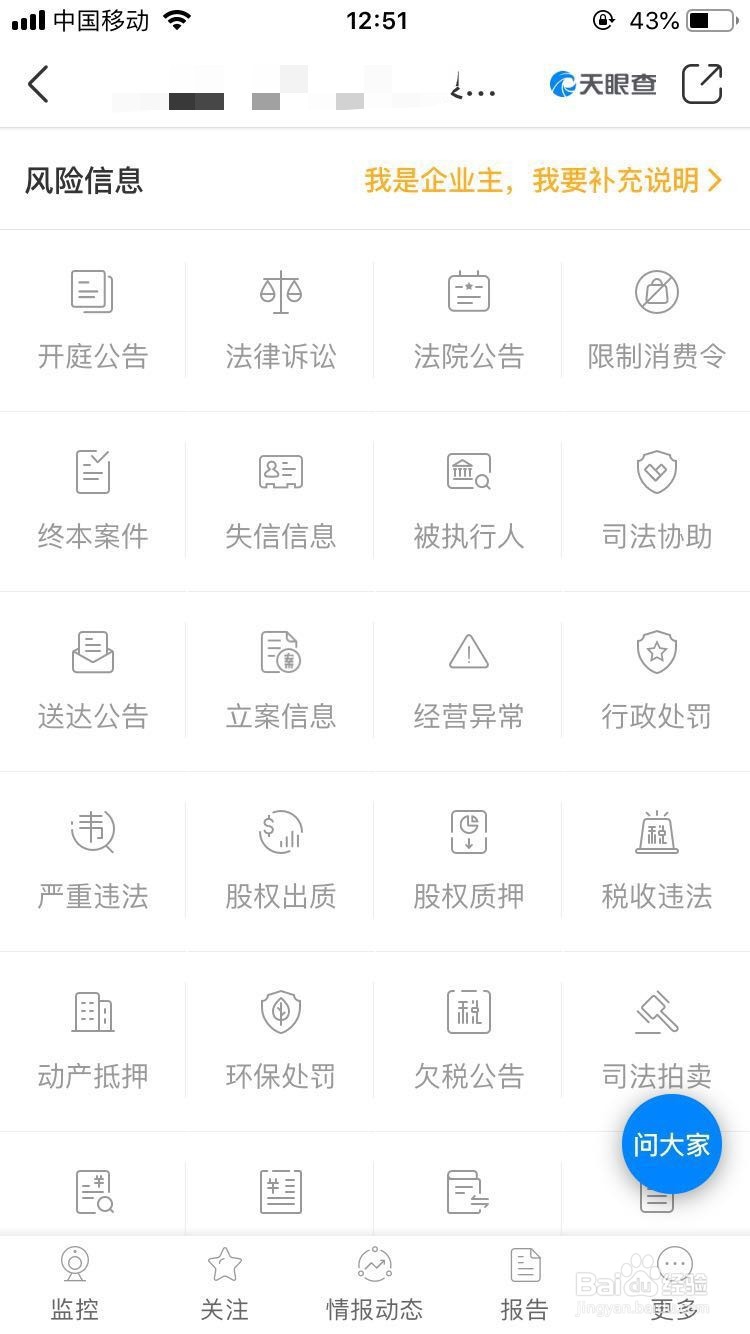This screenshot has height=1334, width=750.
Task: Open 欠税公告
Action: click(x=469, y=1040)
